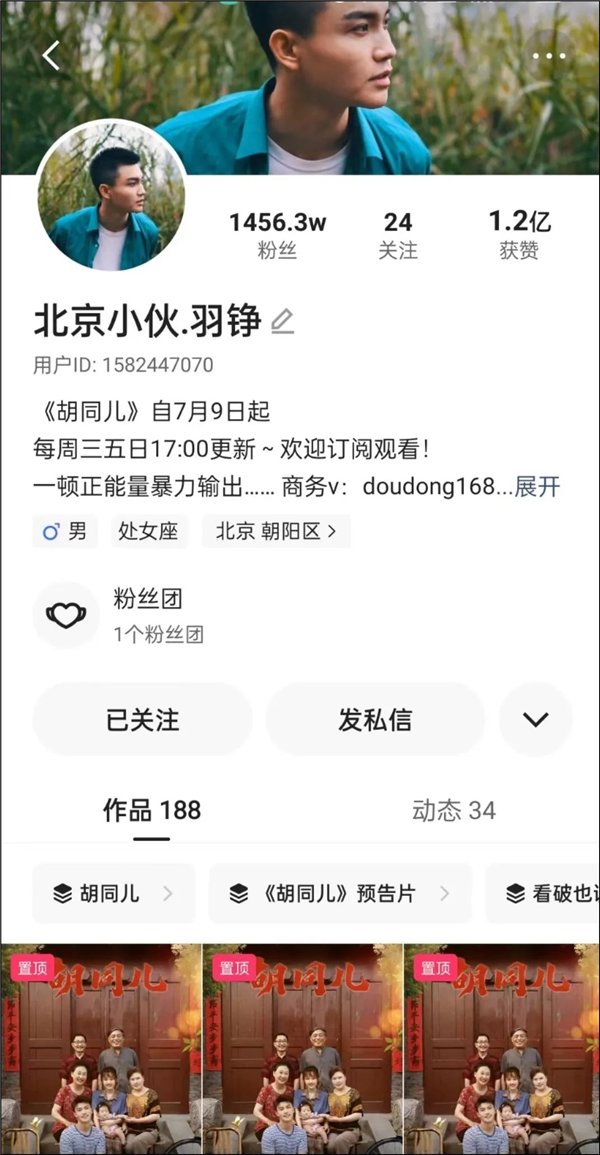Open the 关注 following list

tap(397, 235)
